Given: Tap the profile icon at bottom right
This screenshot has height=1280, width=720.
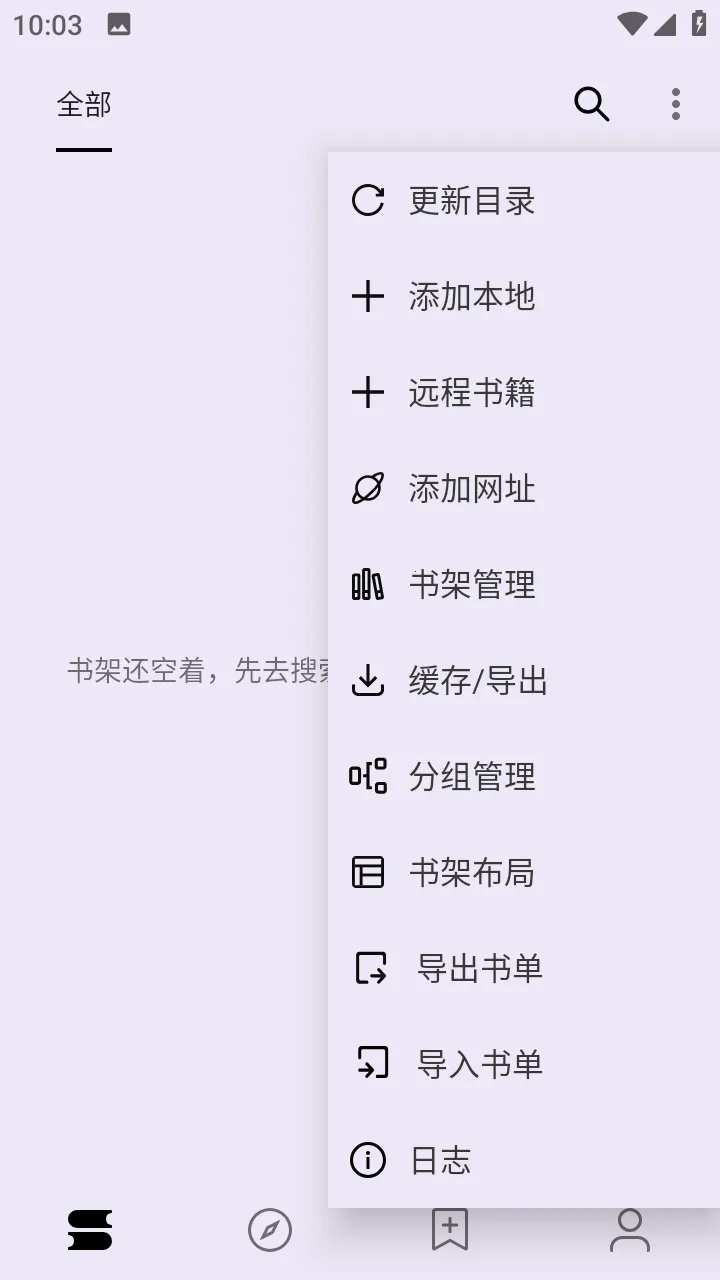Looking at the screenshot, I should (x=630, y=1230).
